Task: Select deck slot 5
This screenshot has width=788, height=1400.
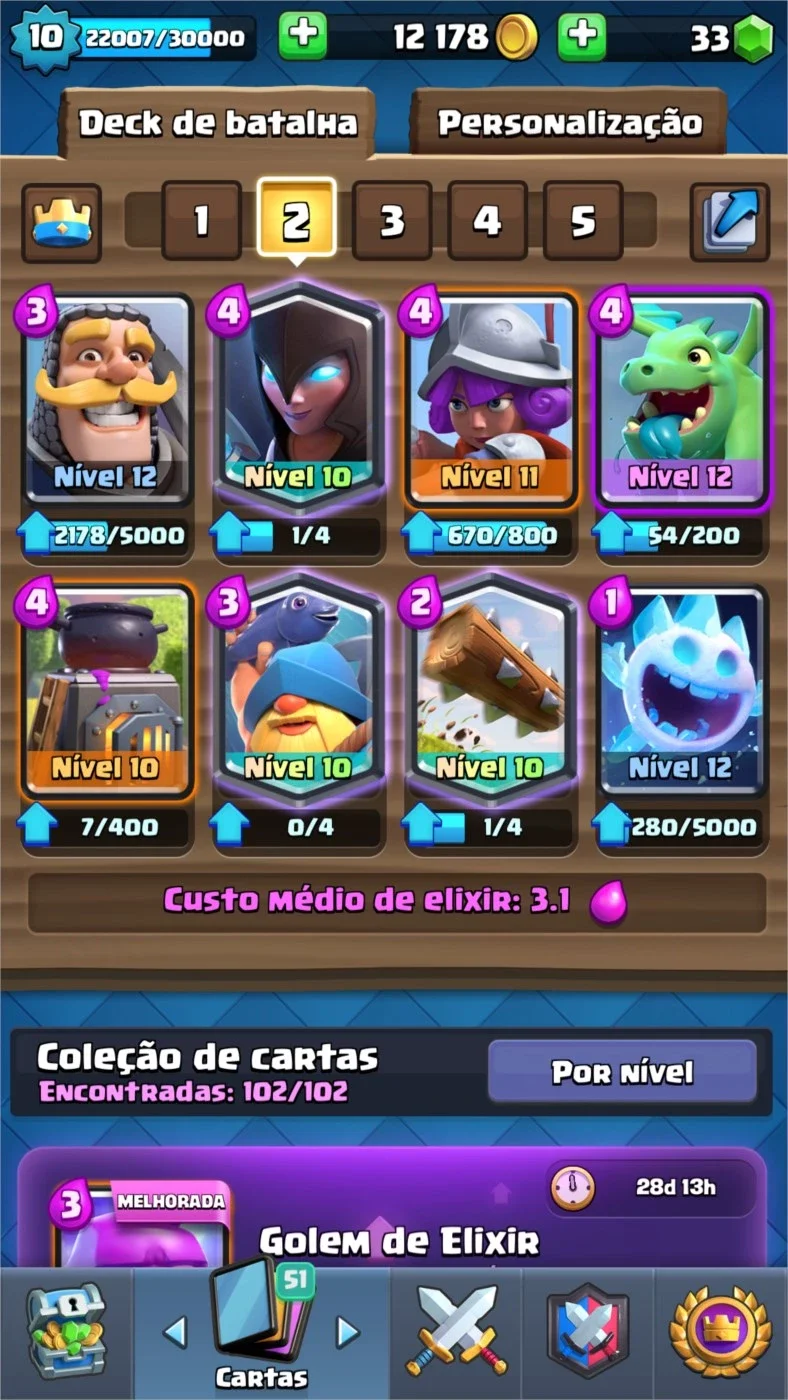Action: tap(583, 221)
